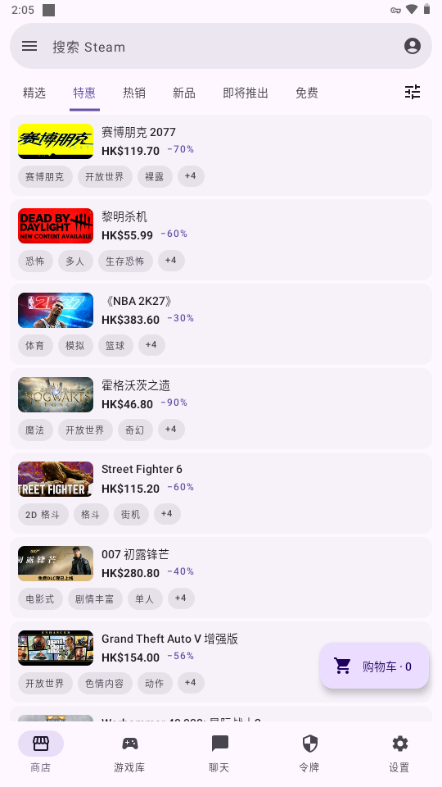View the NBA 2K27 listing
442x787 pixels.
pos(221,324)
